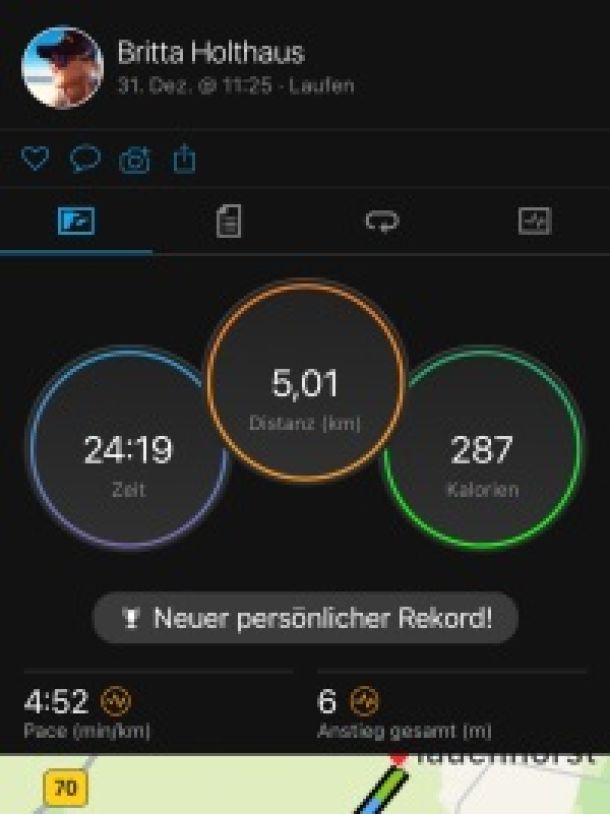
Task: Switch to the charts tab
Action: point(535,221)
